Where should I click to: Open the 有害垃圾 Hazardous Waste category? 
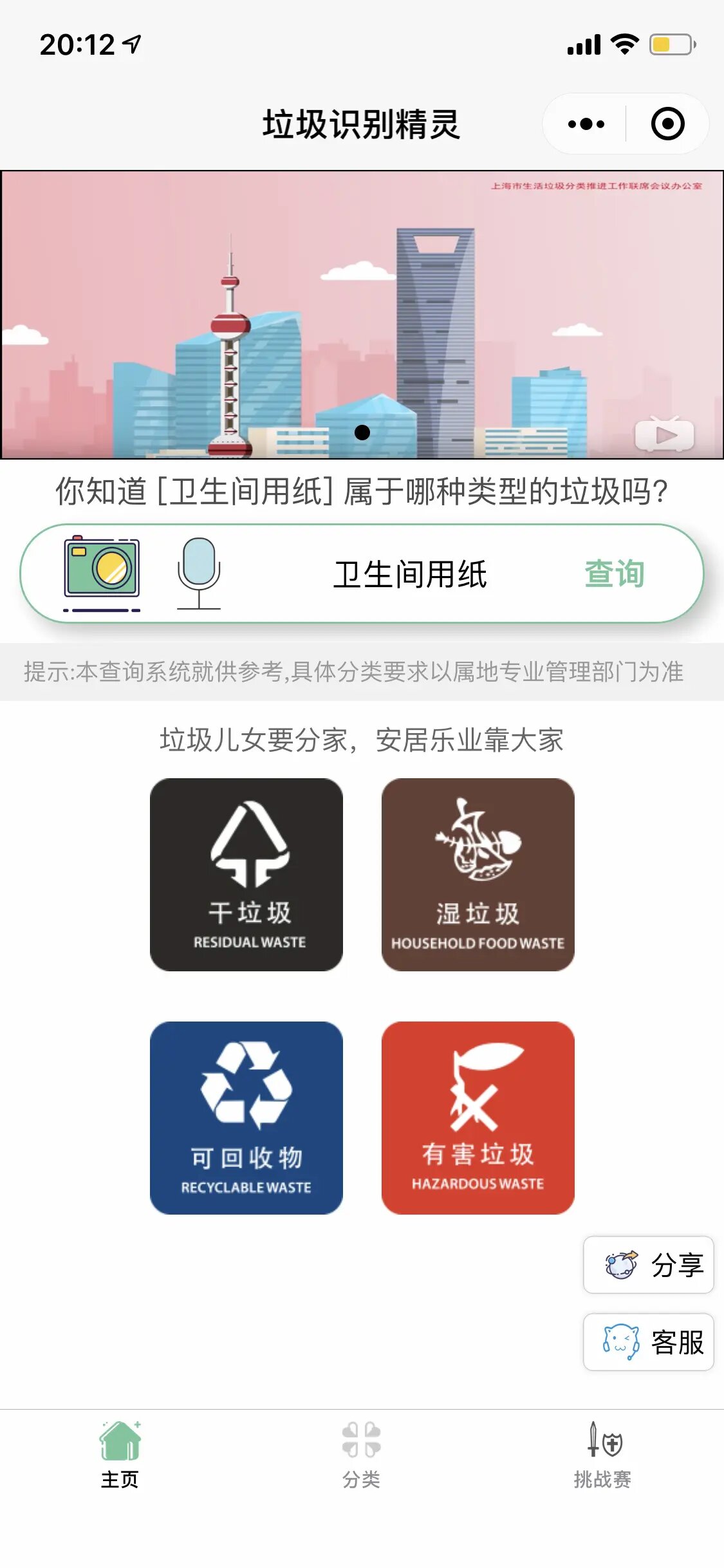(x=478, y=1117)
